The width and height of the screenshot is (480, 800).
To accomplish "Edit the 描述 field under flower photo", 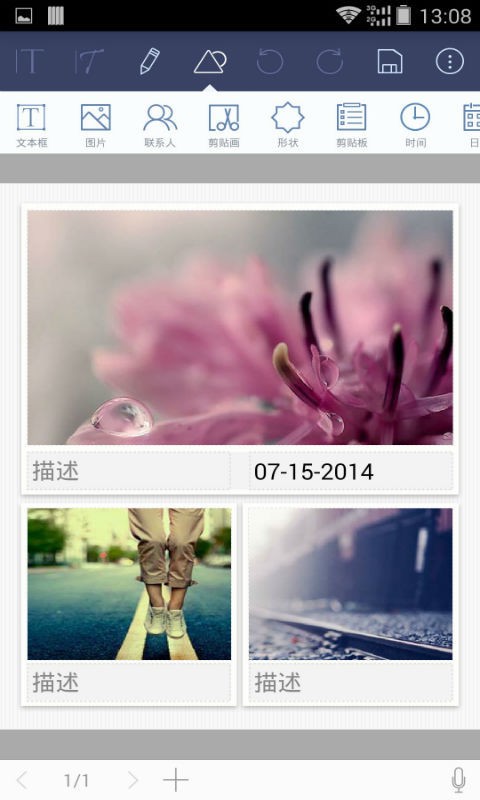I will click(x=129, y=470).
